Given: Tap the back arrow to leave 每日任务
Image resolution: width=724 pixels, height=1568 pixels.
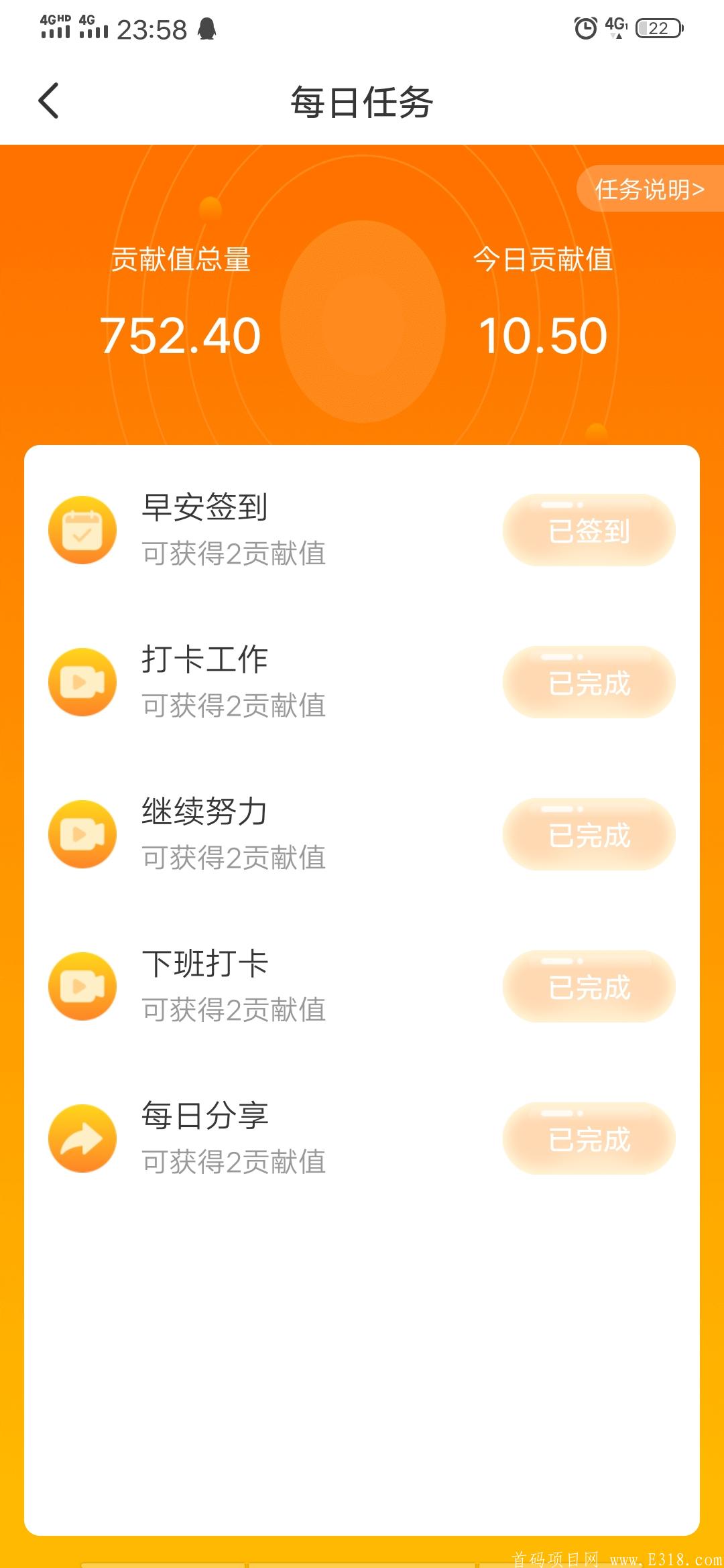Looking at the screenshot, I should [x=48, y=101].
